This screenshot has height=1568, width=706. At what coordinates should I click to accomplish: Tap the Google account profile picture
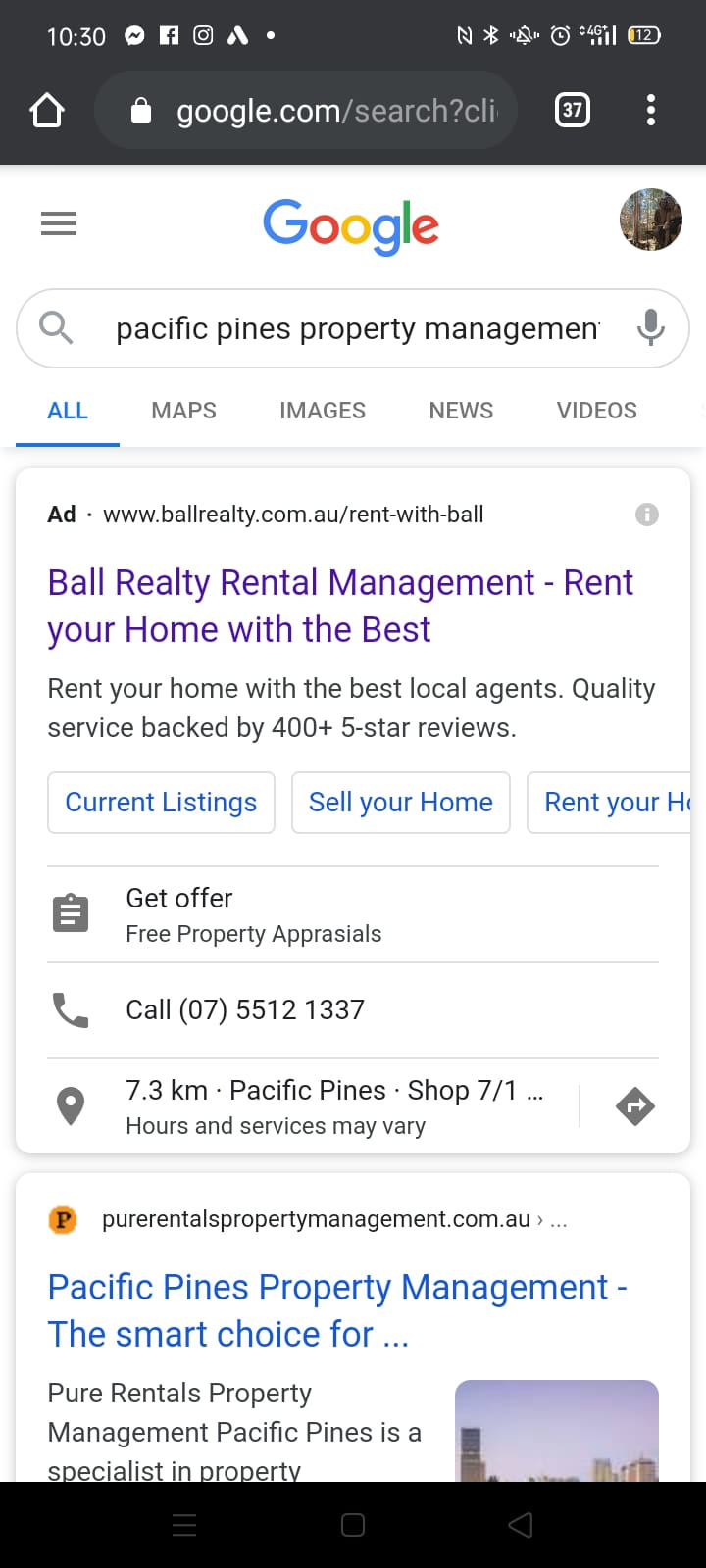[x=650, y=220]
